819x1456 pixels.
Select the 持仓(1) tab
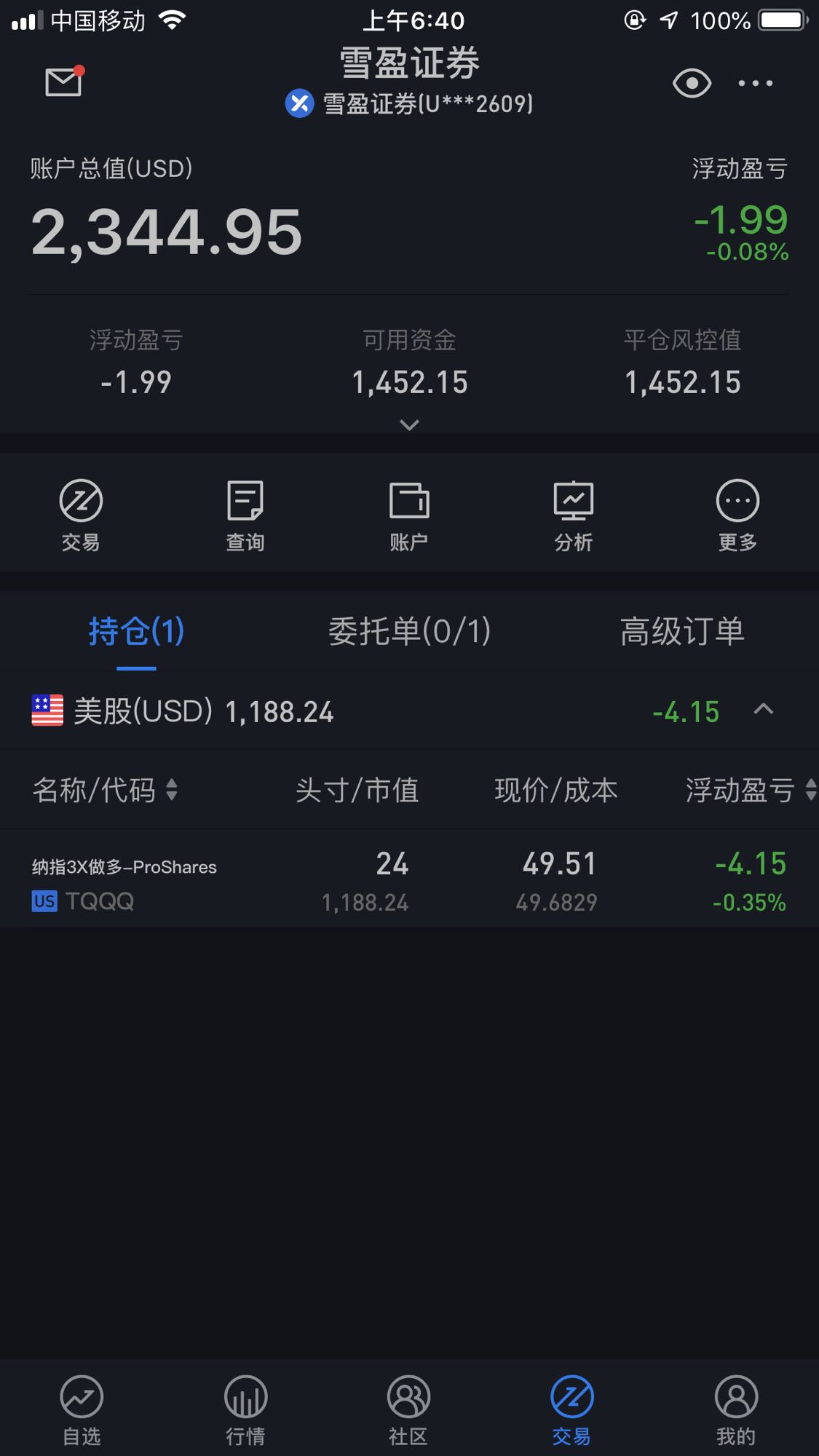(136, 631)
